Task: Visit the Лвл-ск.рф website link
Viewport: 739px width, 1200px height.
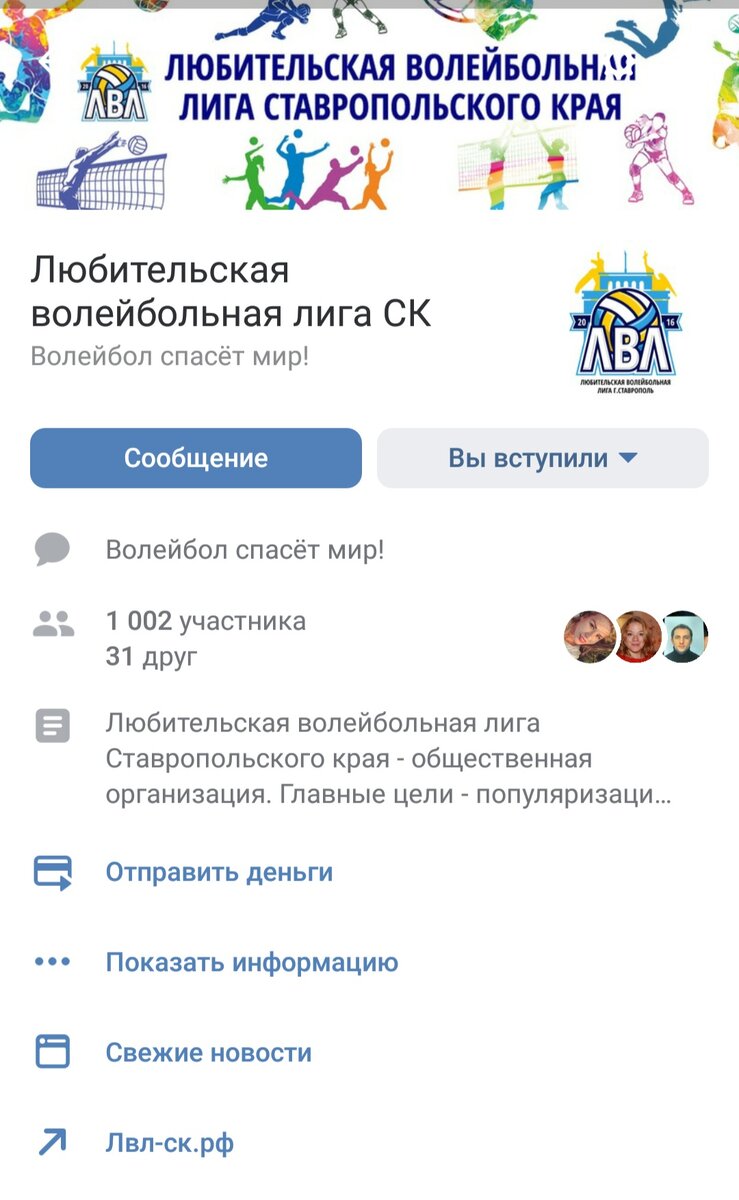Action: pyautogui.click(x=169, y=1142)
